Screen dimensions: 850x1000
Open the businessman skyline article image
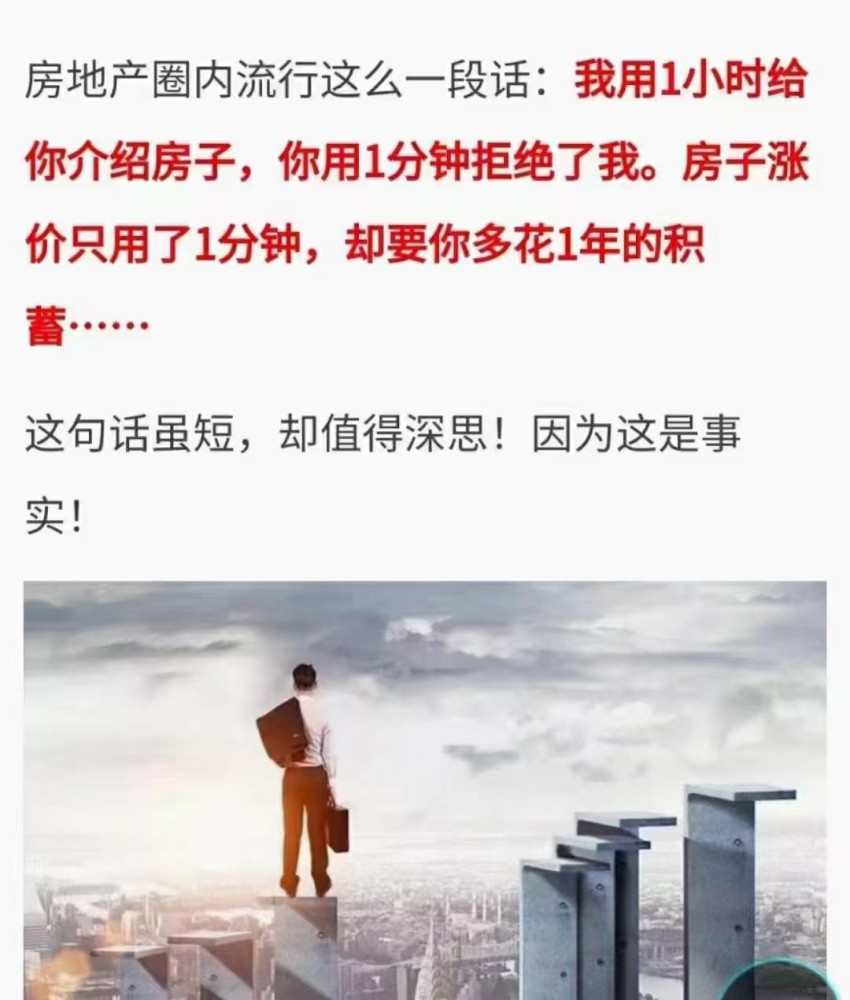425,790
